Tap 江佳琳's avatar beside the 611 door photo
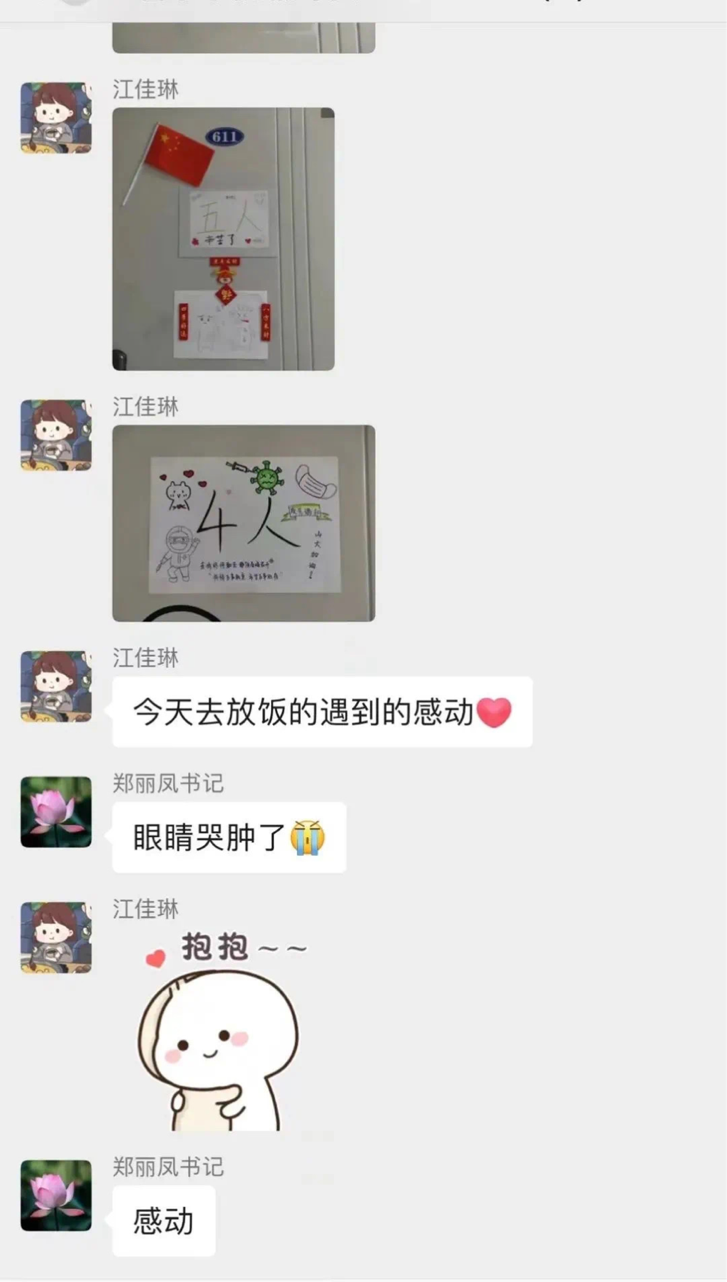 point(56,118)
